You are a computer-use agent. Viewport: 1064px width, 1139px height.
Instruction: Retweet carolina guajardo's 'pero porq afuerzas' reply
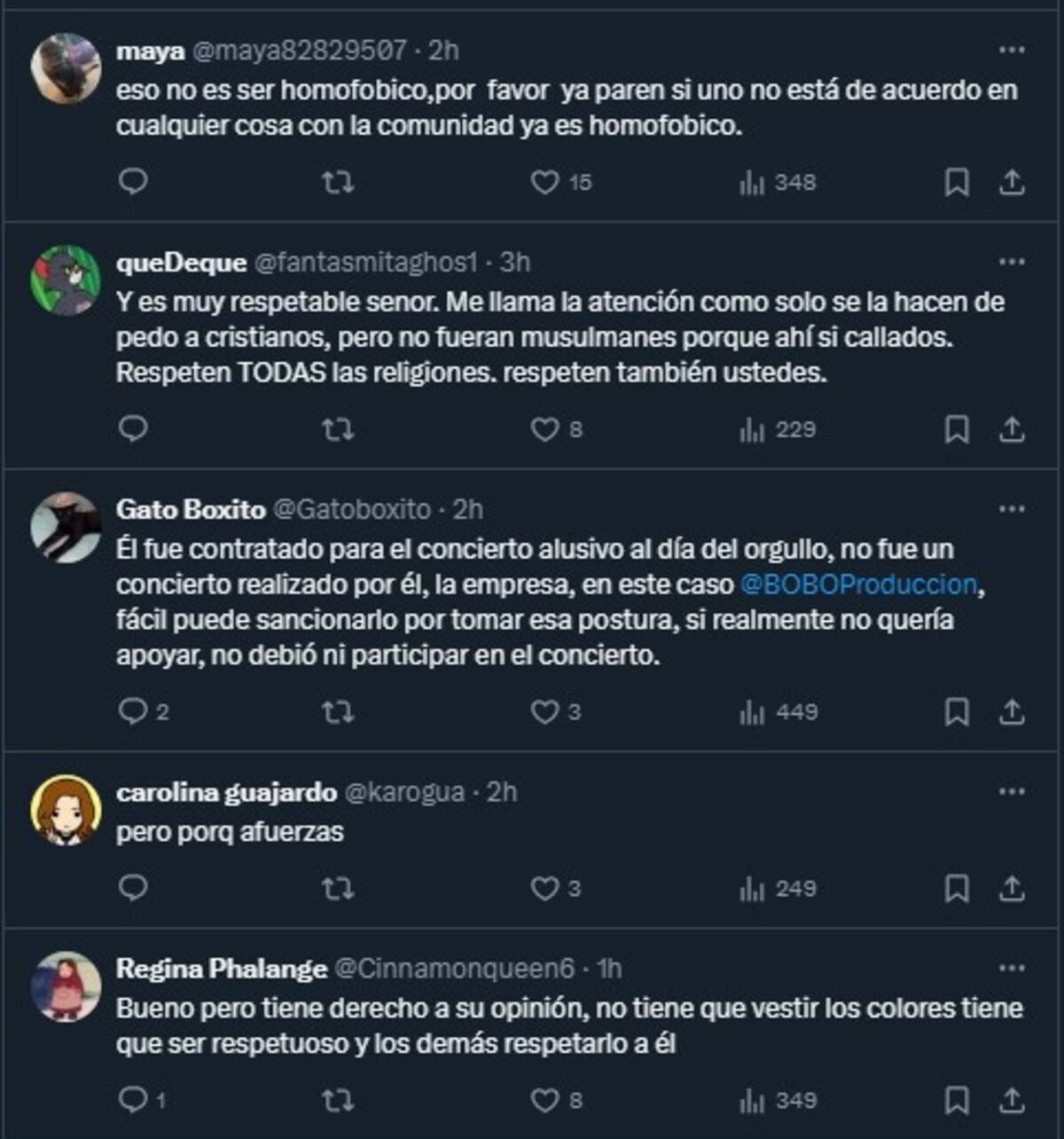point(339,887)
